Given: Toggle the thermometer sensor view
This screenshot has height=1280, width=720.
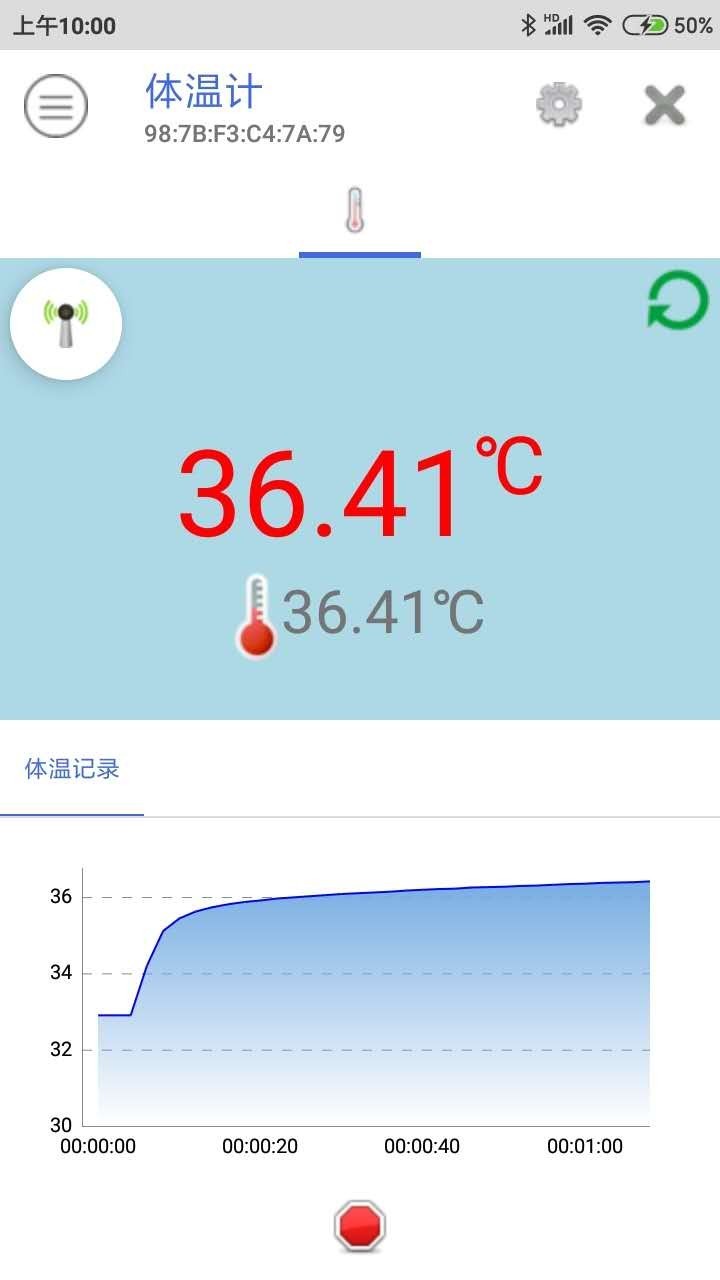Looking at the screenshot, I should pyautogui.click(x=359, y=211).
